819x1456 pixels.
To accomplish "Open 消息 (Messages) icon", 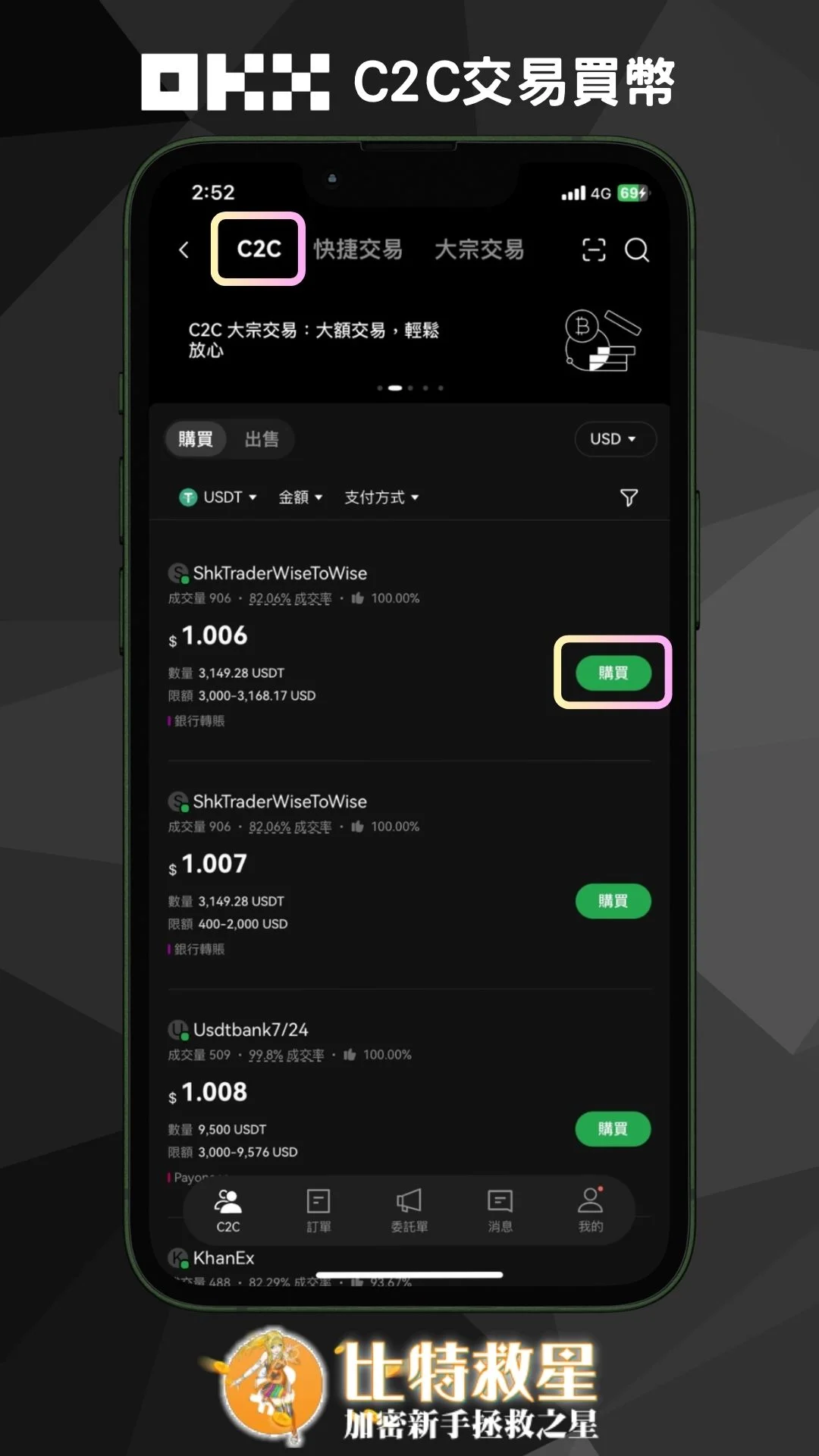I will [500, 1211].
